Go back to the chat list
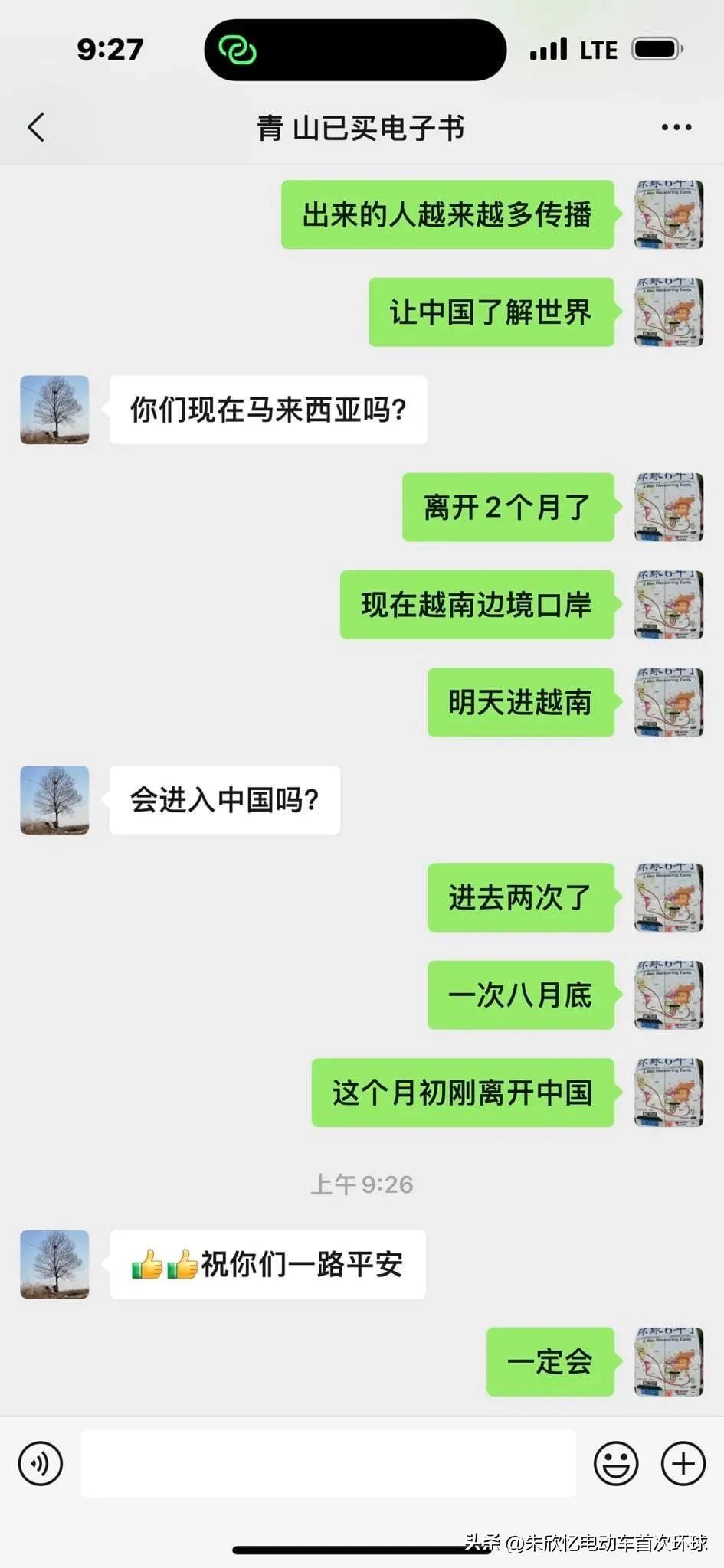The height and width of the screenshot is (1568, 724). pyautogui.click(x=36, y=127)
